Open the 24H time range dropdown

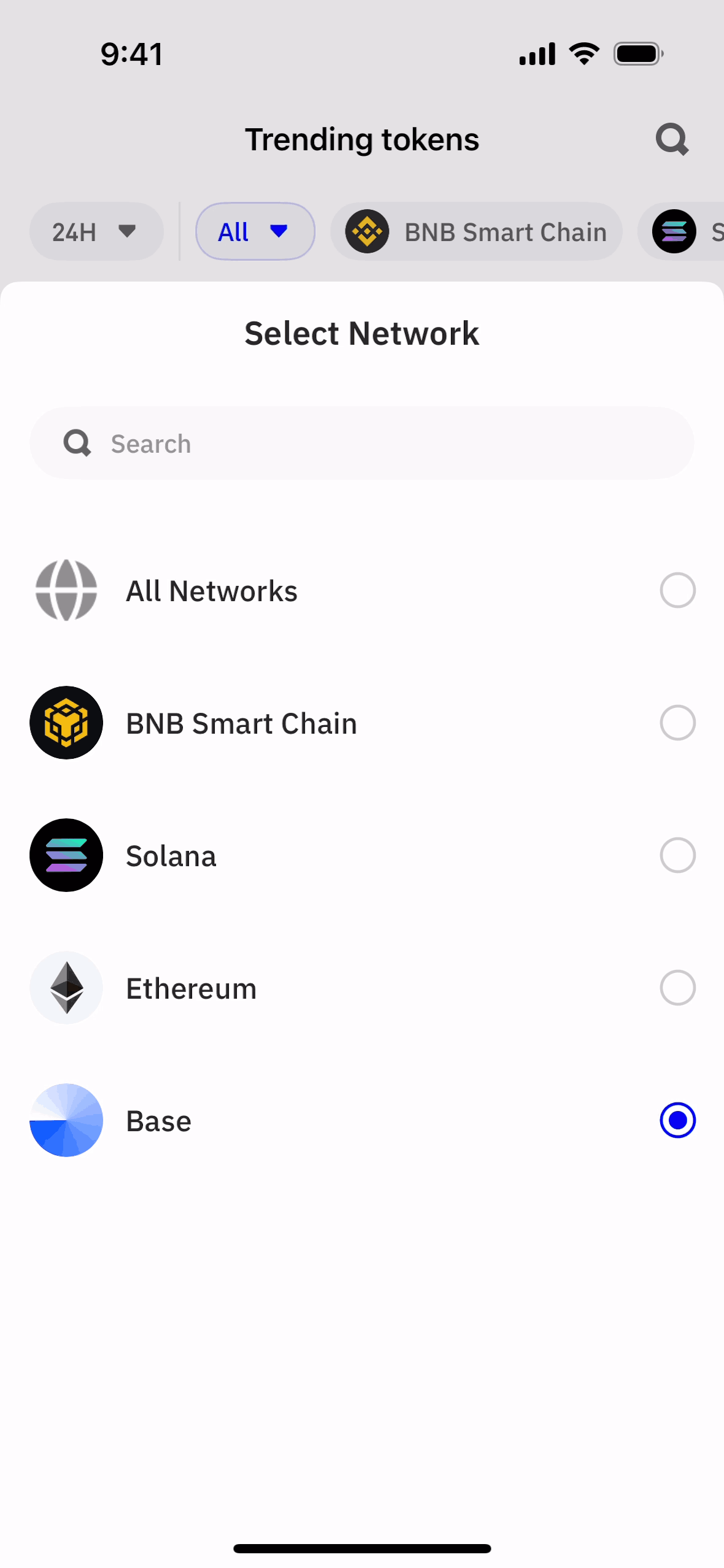click(x=96, y=232)
